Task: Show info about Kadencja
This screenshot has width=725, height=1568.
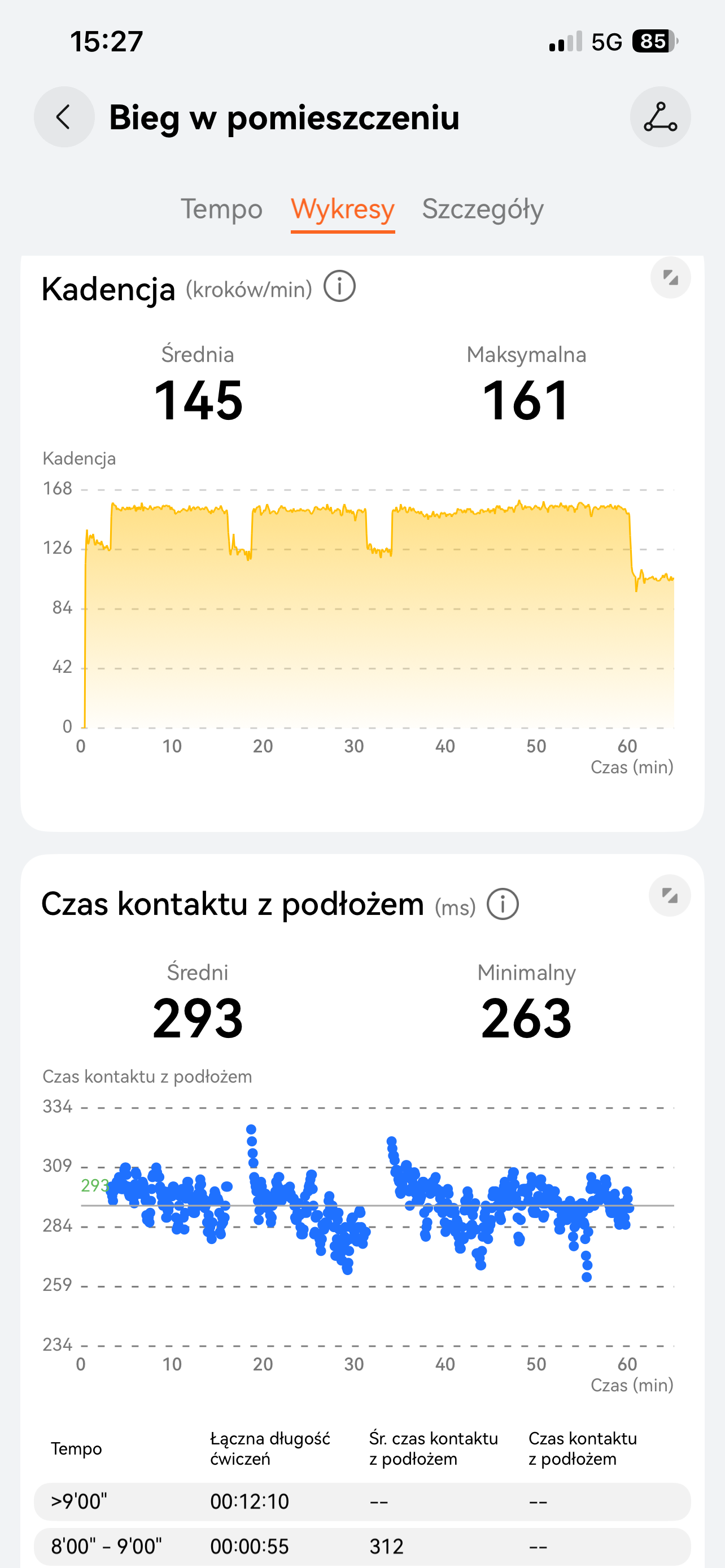Action: pos(339,287)
